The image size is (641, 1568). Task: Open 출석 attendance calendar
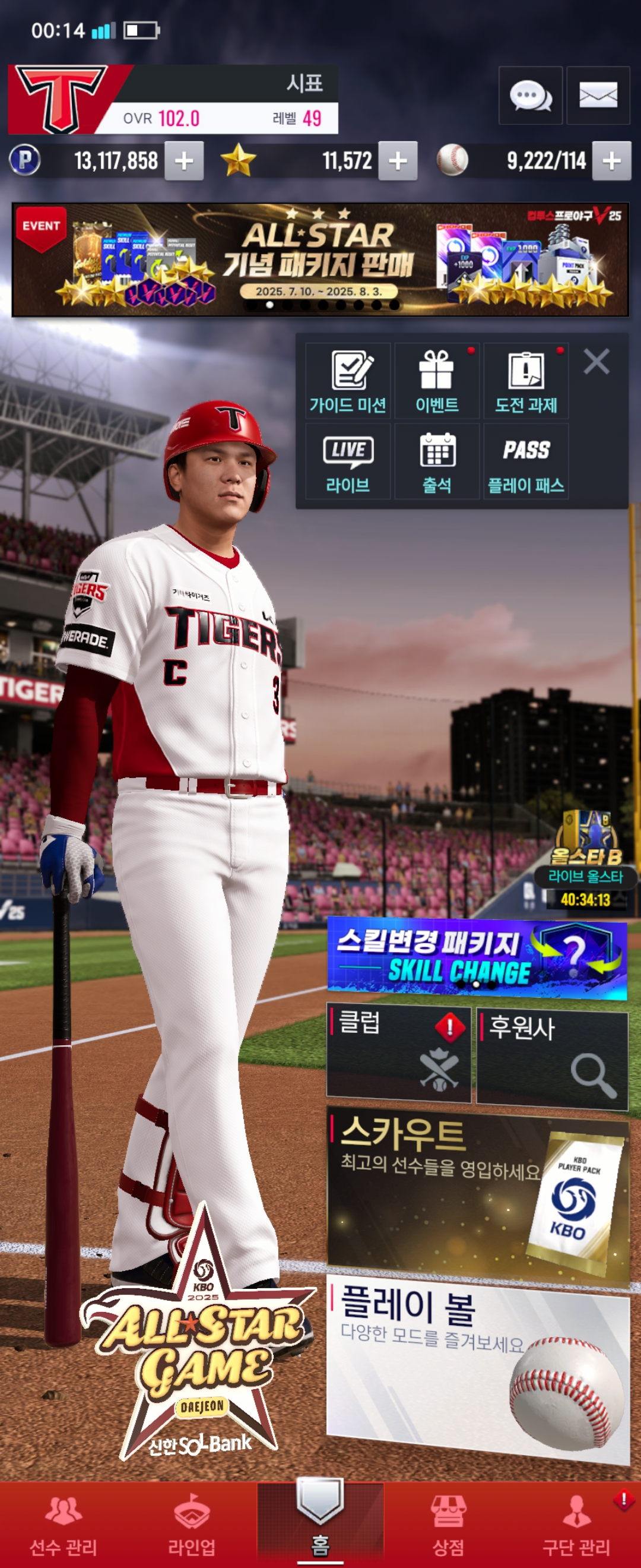(437, 462)
